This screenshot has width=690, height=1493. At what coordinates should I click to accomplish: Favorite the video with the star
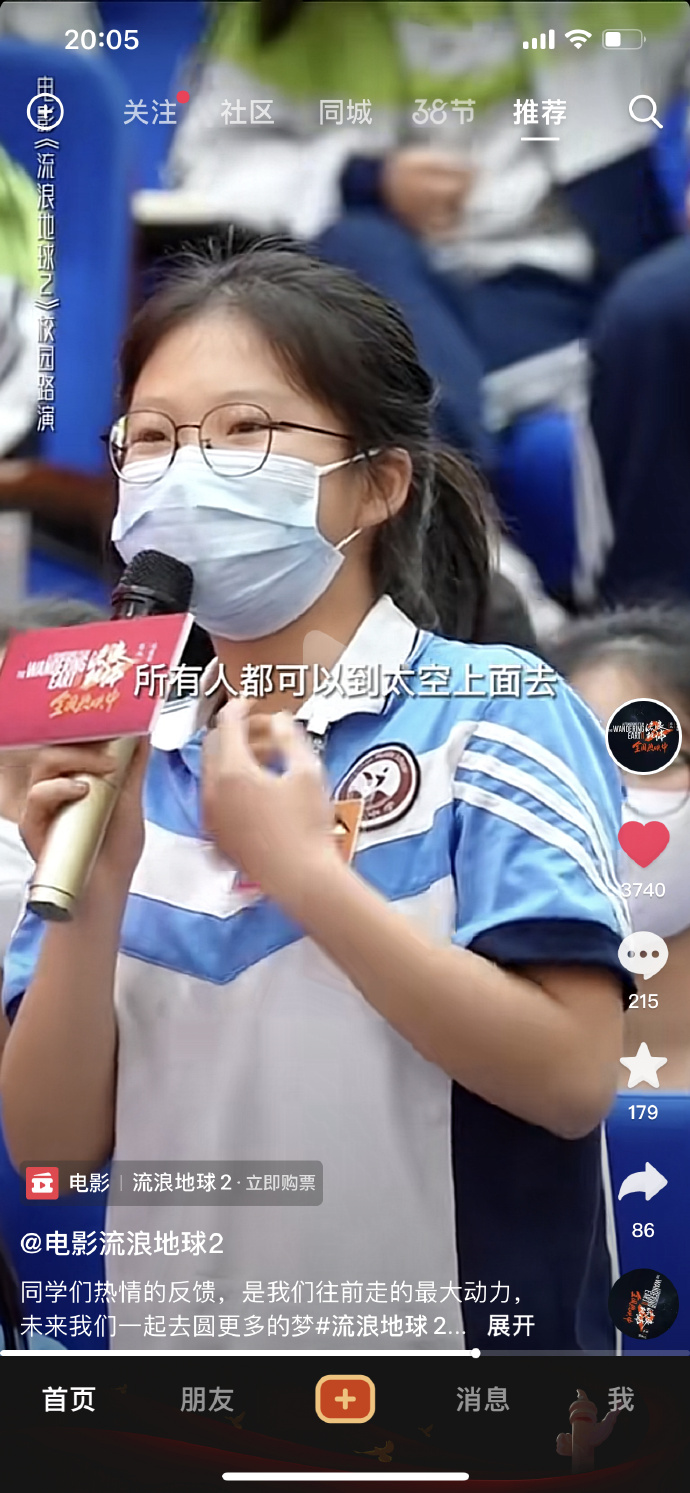[643, 1066]
